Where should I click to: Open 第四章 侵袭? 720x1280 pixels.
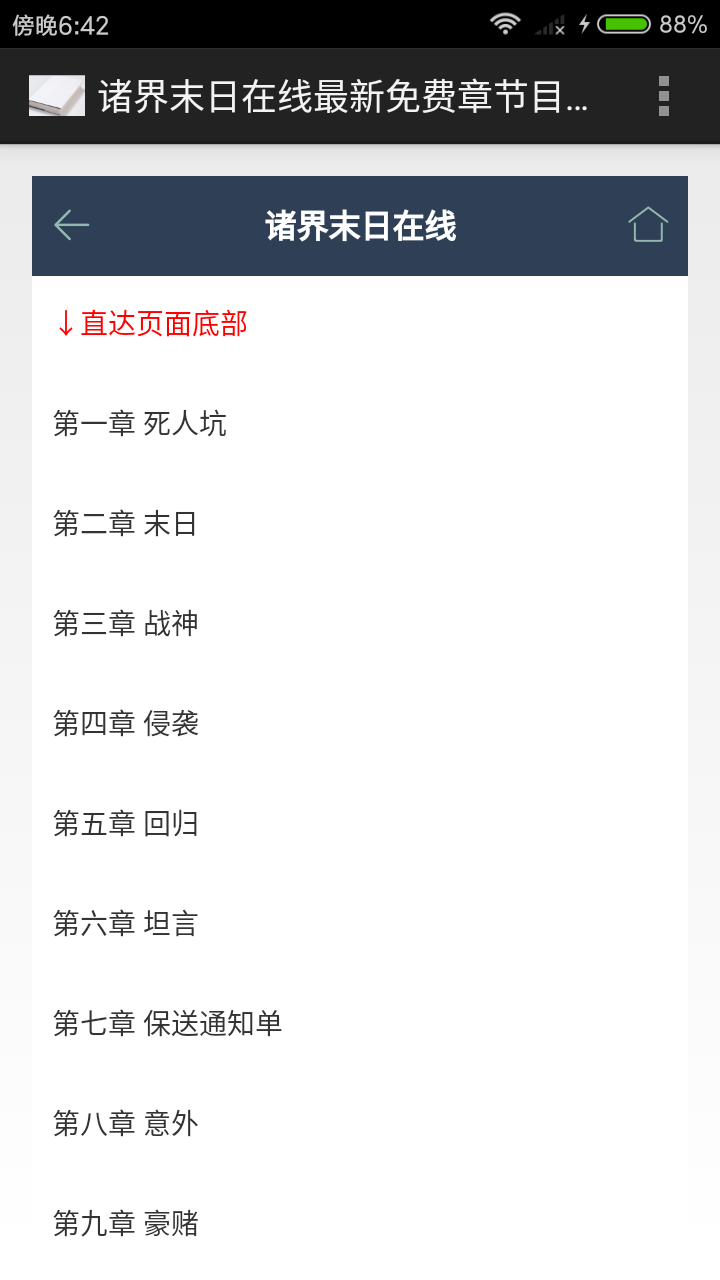(127, 724)
